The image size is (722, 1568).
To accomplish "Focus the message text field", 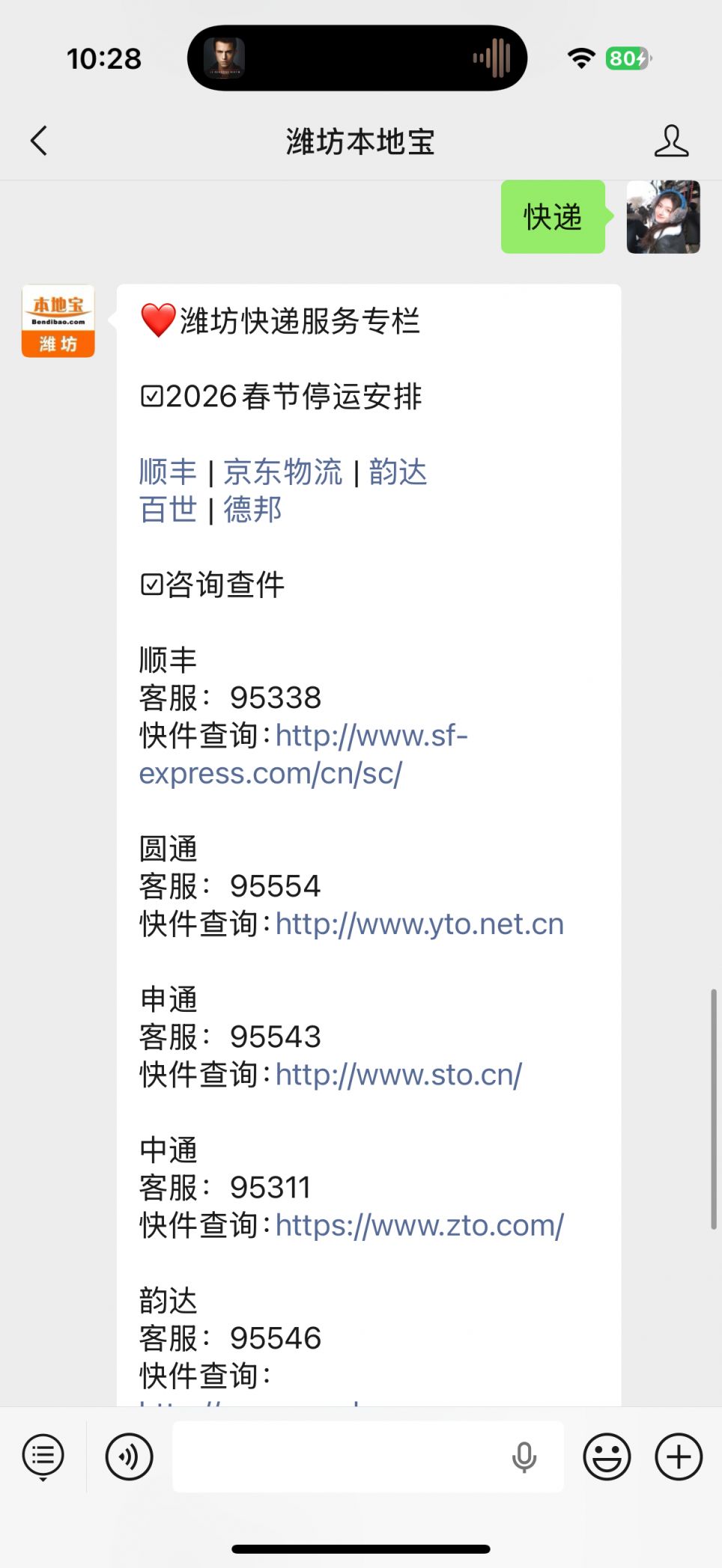I will [337, 1456].
